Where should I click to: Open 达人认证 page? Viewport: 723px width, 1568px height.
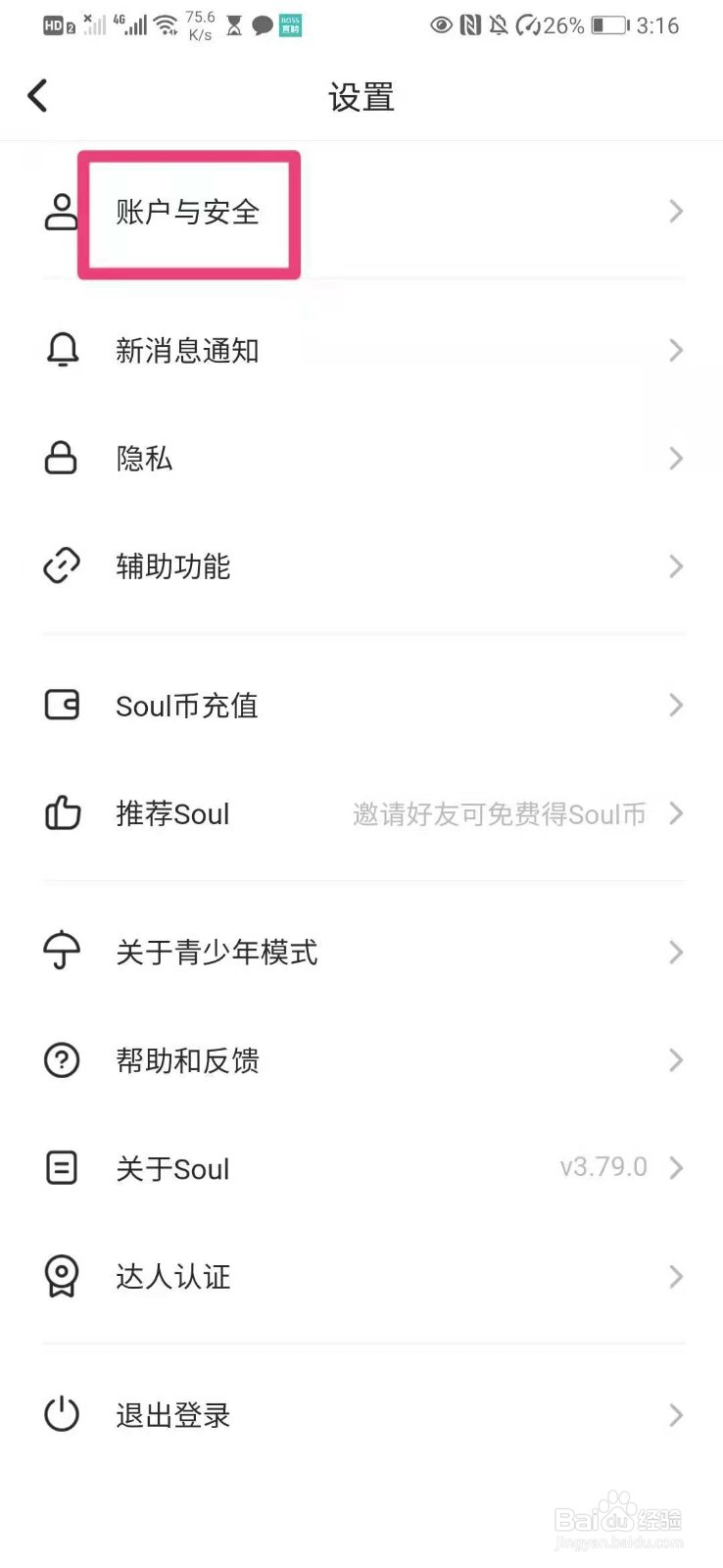coord(173,1276)
